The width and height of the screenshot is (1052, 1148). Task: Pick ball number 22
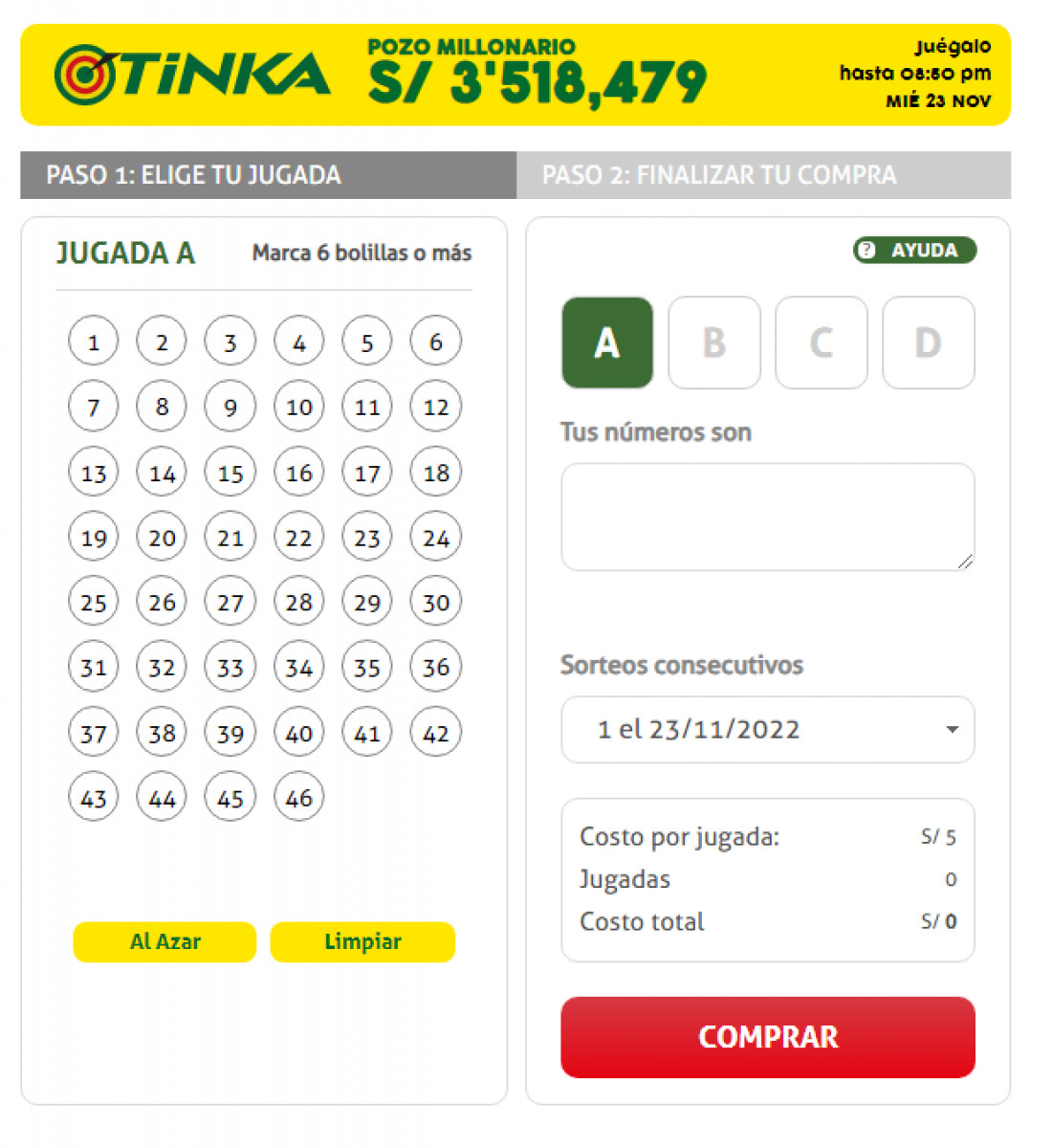pyautogui.click(x=298, y=538)
